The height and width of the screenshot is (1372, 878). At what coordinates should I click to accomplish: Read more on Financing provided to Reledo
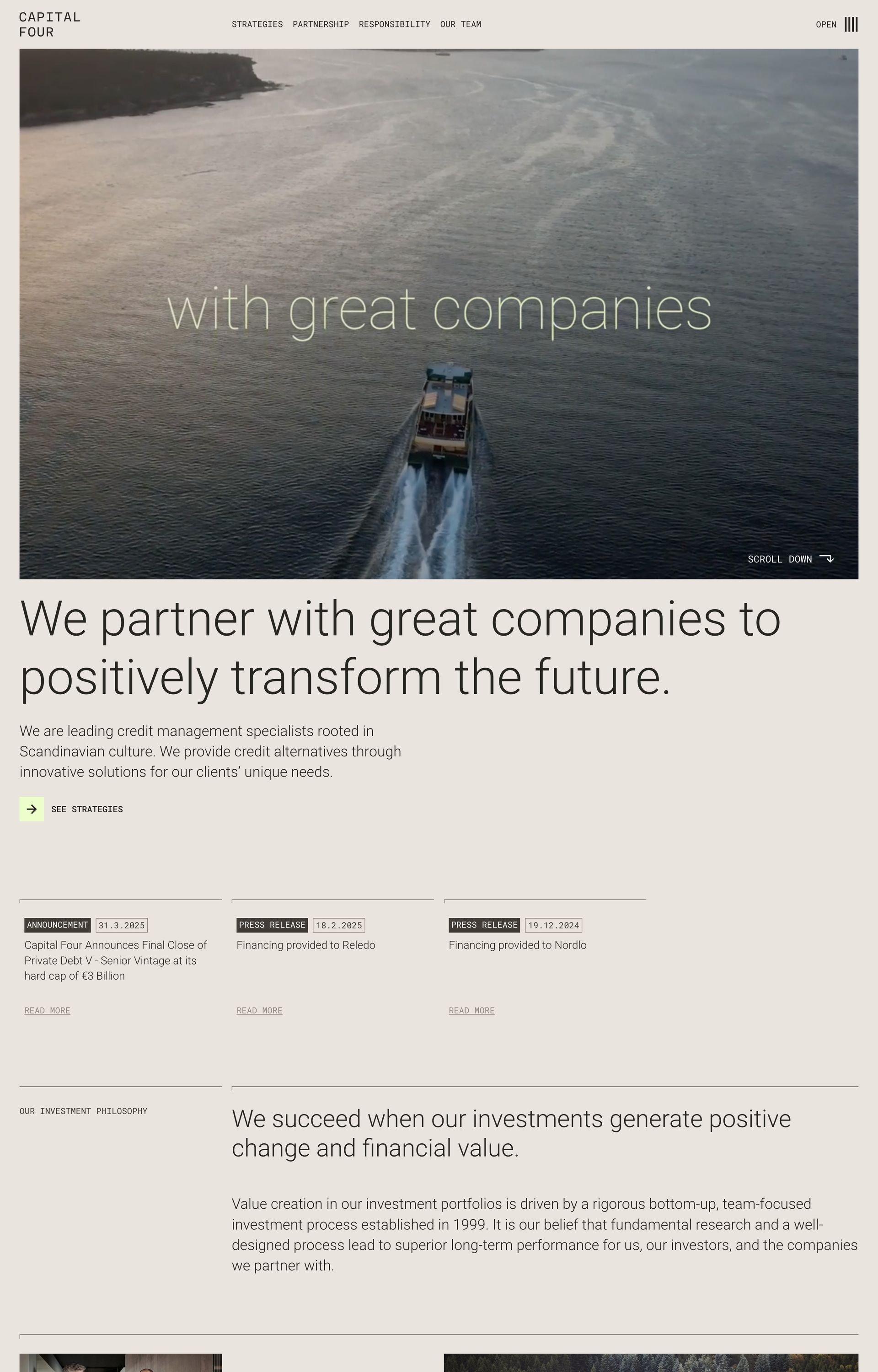259,1011
